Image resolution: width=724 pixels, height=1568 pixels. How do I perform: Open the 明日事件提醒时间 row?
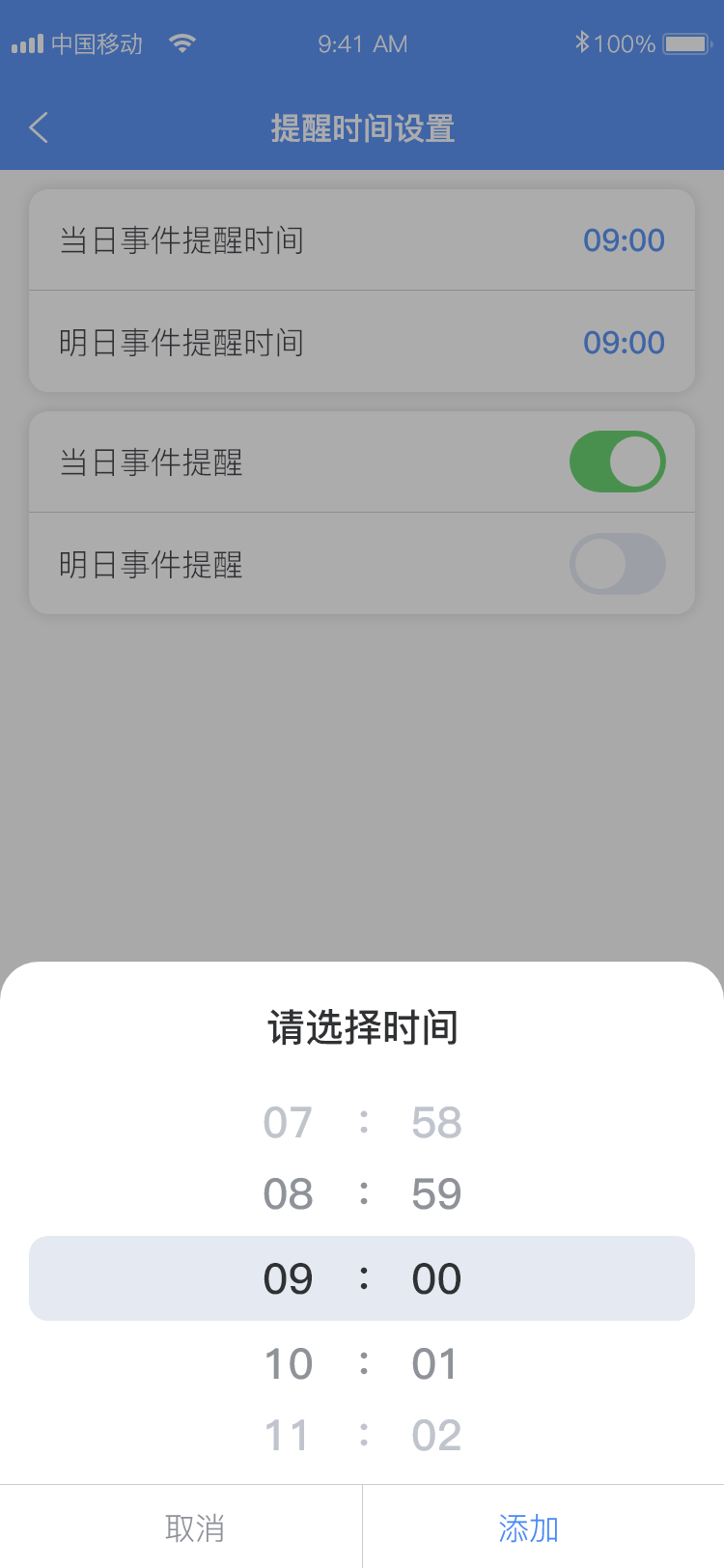362,342
